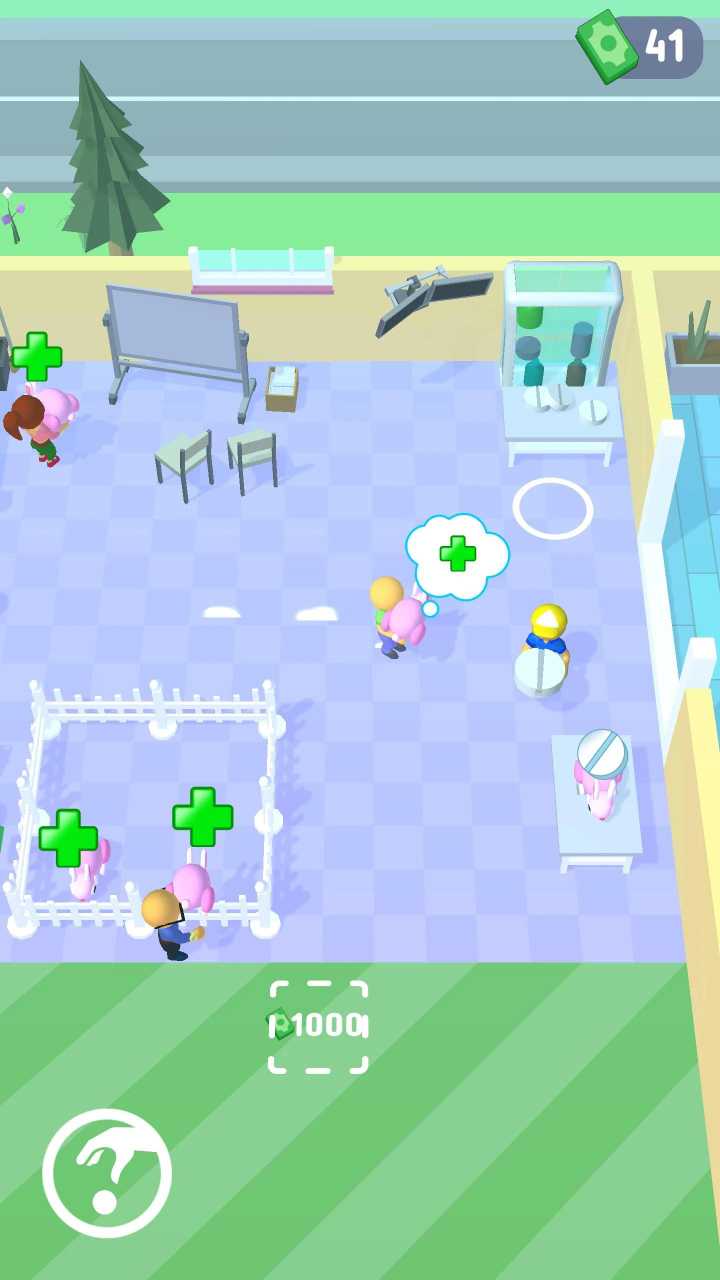Screen dimensions: 720x1280
Task: Open the question mark help button
Action: pyautogui.click(x=107, y=1173)
